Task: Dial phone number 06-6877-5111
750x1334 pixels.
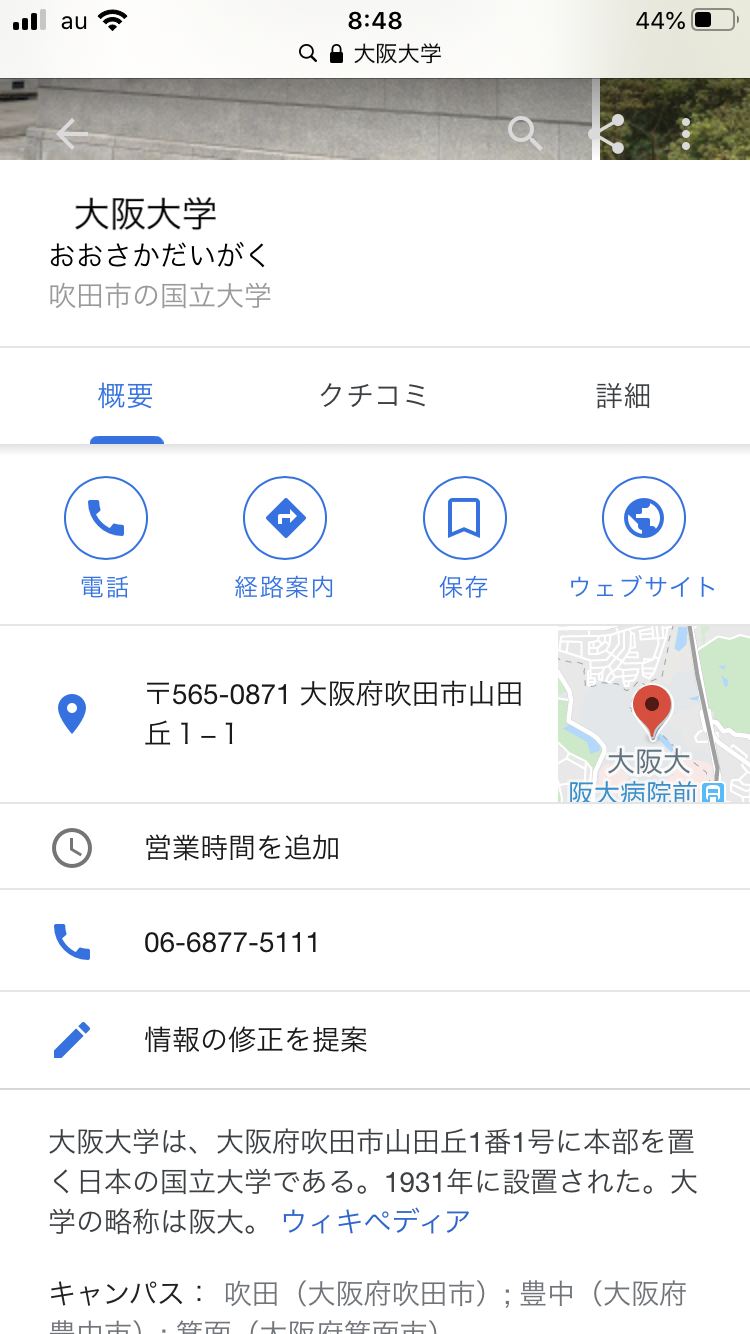Action: tap(232, 942)
